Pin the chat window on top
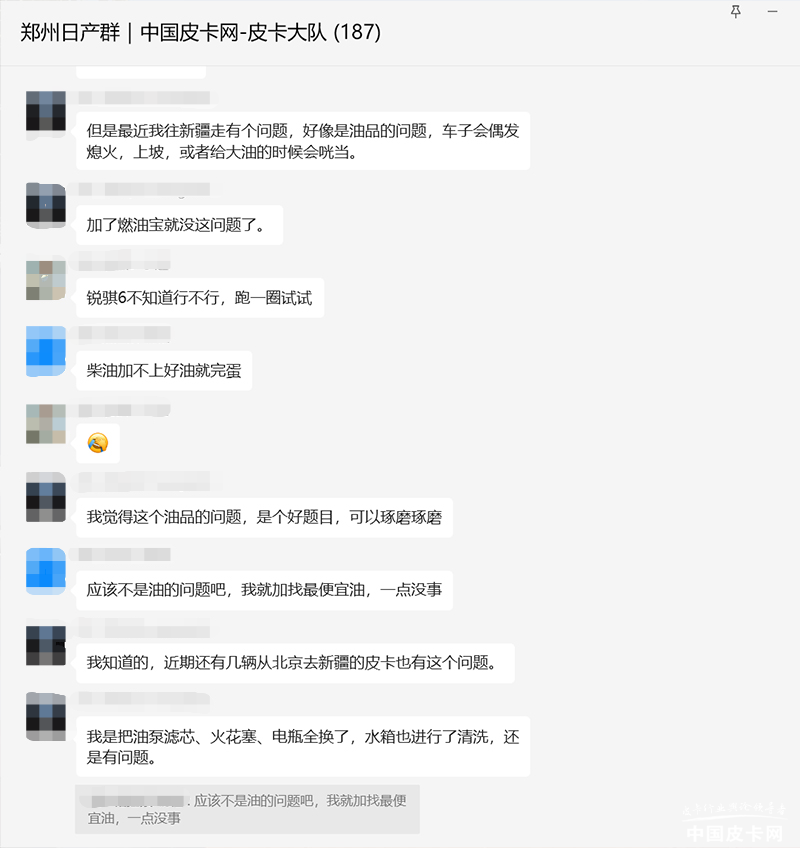The image size is (800, 848). click(736, 11)
